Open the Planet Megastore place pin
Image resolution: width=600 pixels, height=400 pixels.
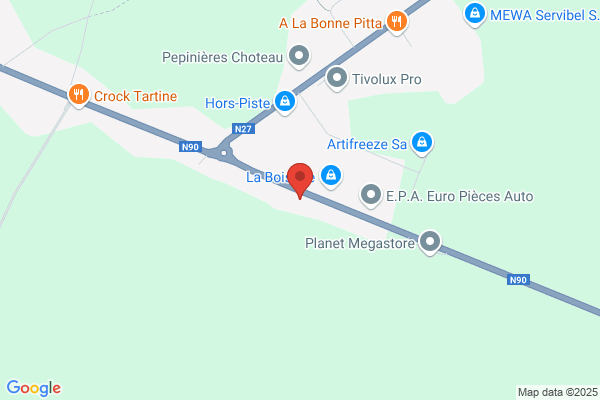tap(430, 241)
